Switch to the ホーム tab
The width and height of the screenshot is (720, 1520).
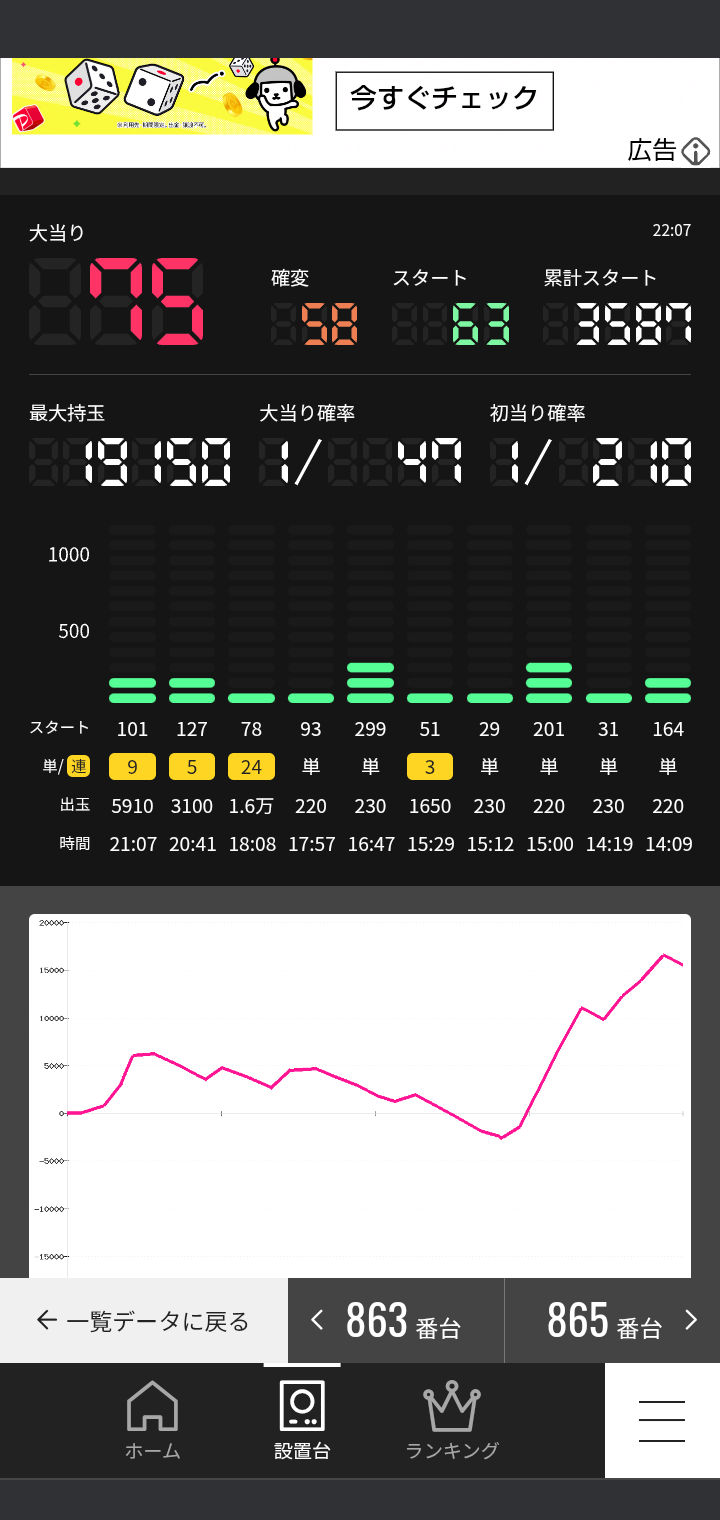[152, 1420]
